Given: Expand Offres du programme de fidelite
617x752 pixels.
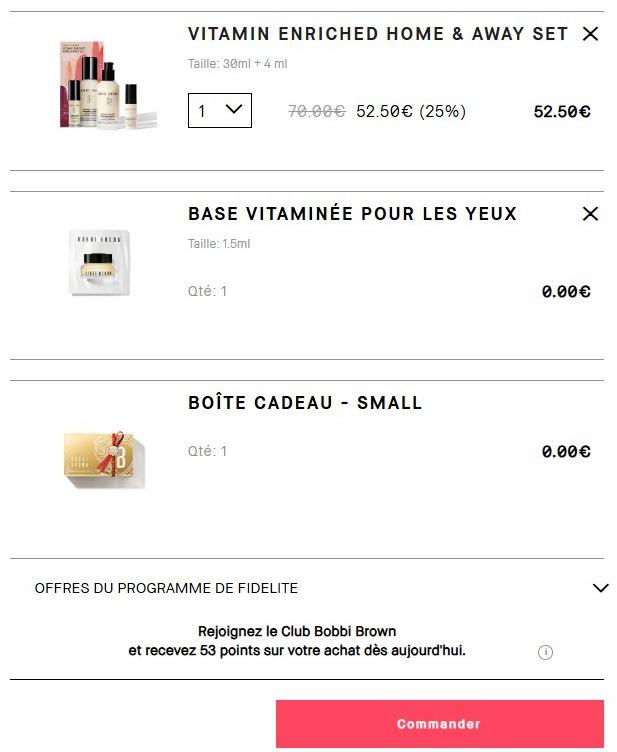Looking at the screenshot, I should tap(600, 588).
